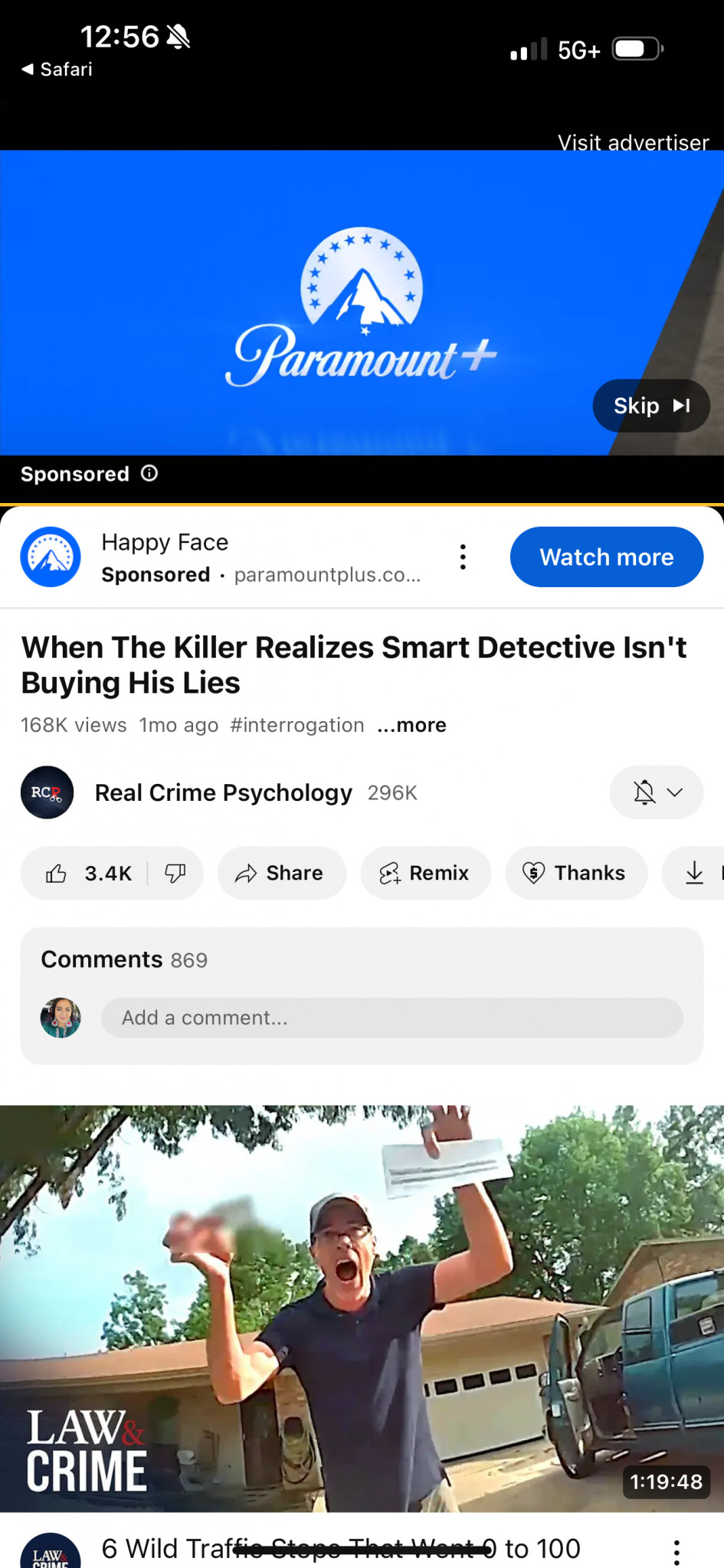The width and height of the screenshot is (724, 1568).
Task: Tap Visit advertiser link
Action: pos(633,142)
